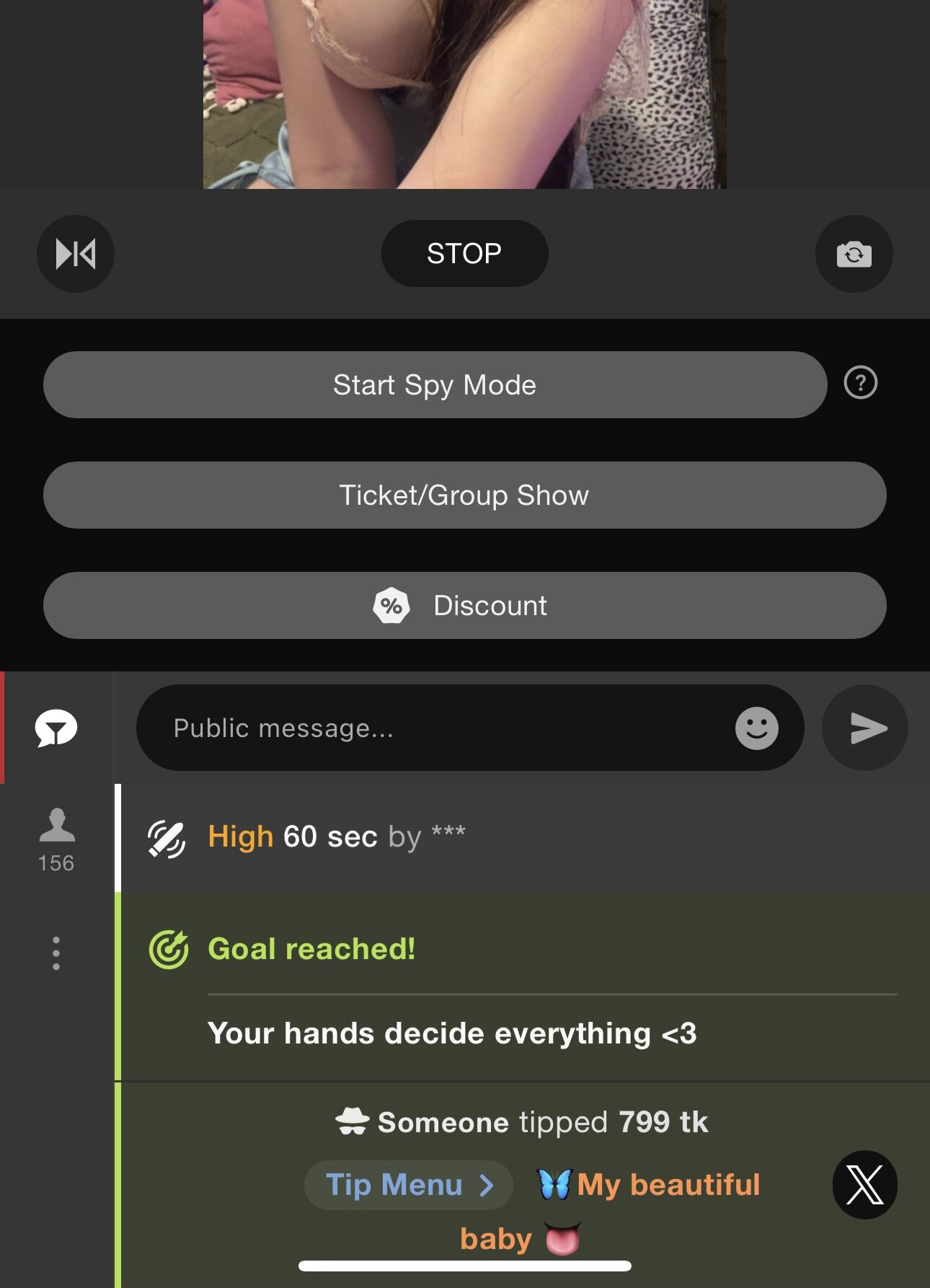Tap the mirror video flip icon
This screenshot has width=930, height=1288.
[x=76, y=254]
